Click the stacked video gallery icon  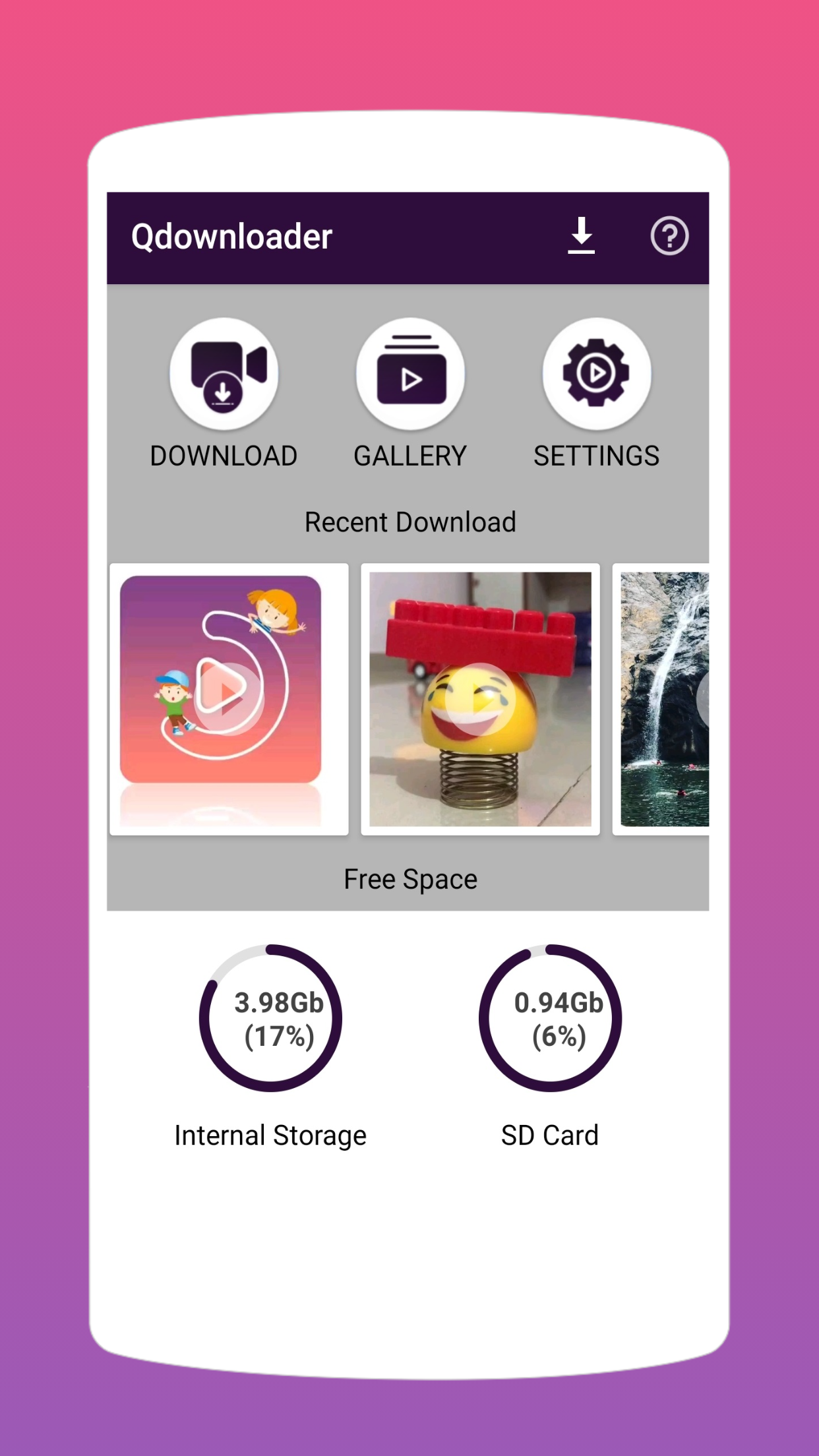[410, 373]
